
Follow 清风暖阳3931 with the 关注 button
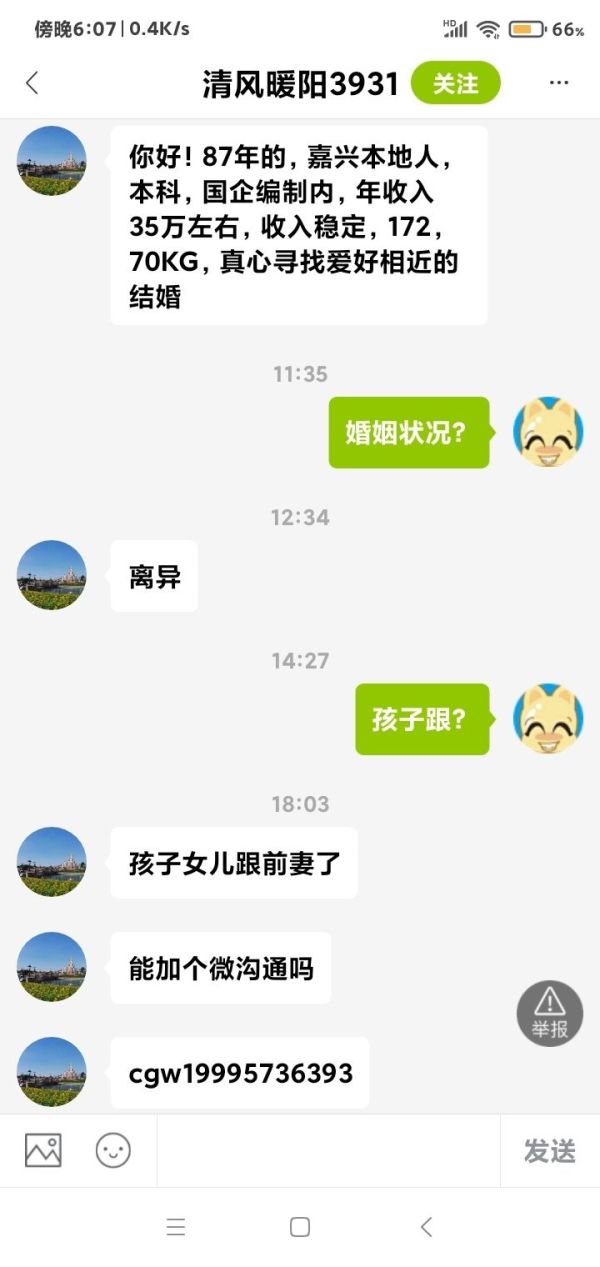[455, 84]
